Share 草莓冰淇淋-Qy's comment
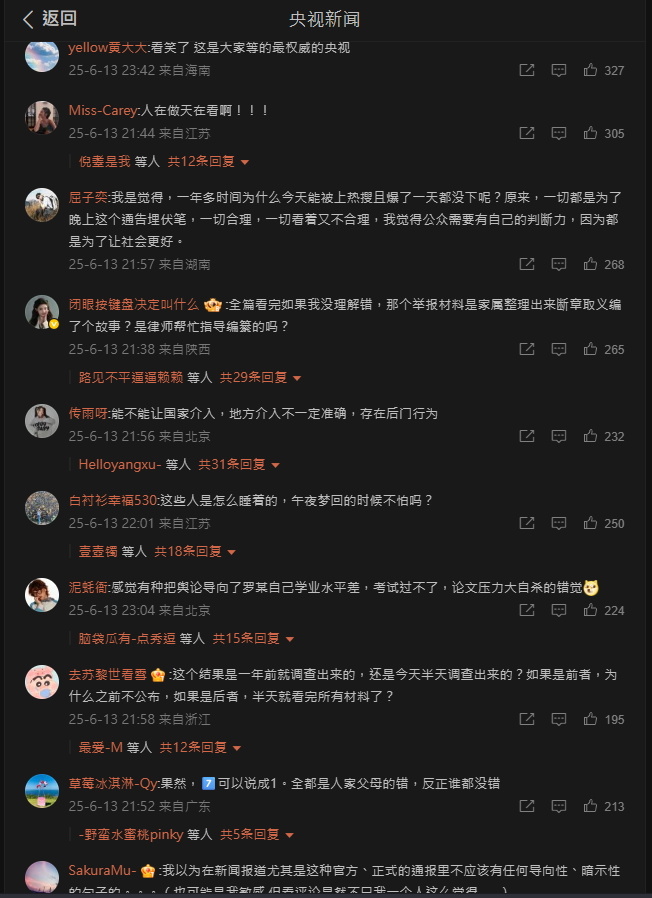 click(527, 806)
